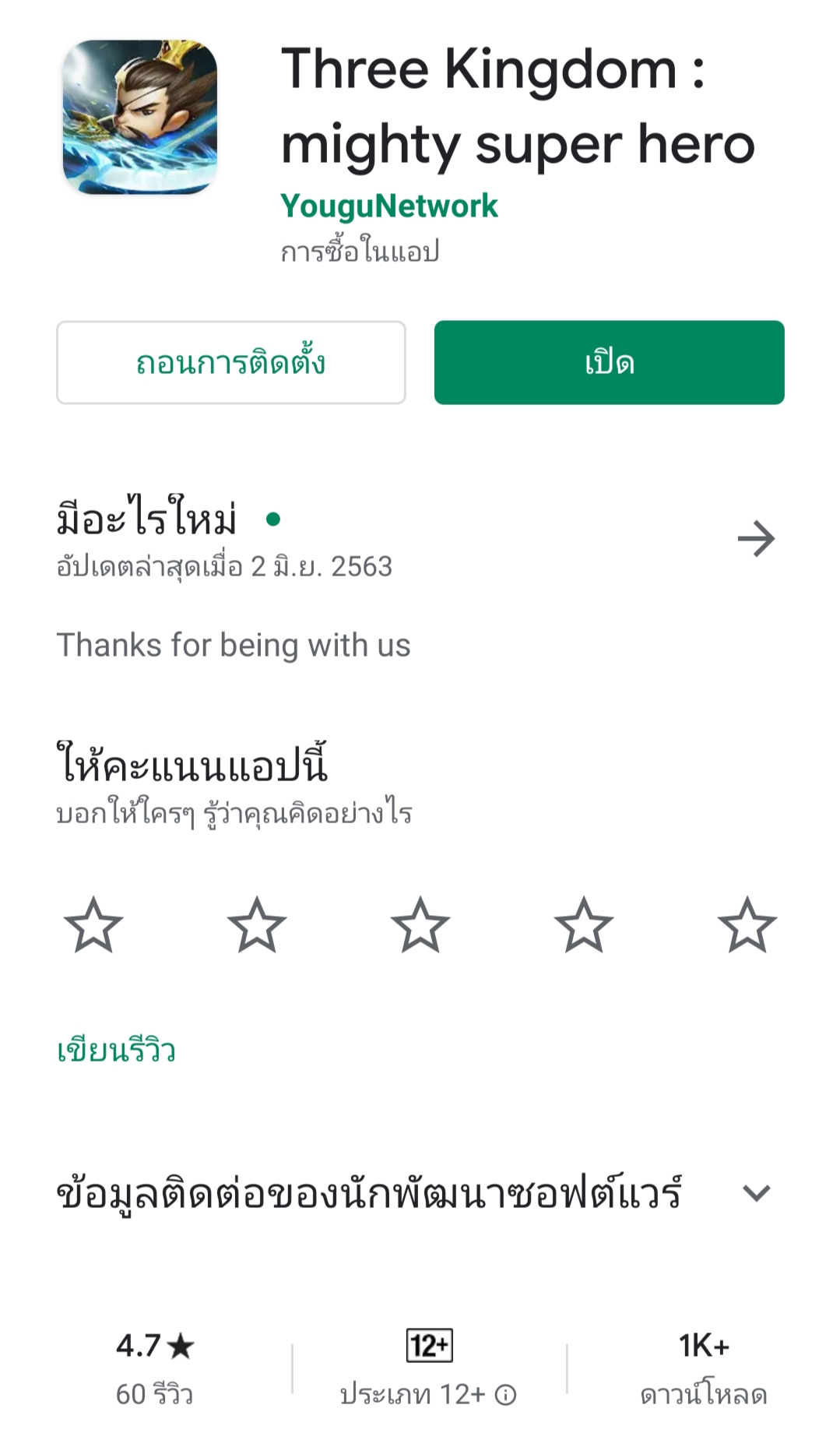Tap the ถอนการติดตั้ง (uninstall) button
This screenshot has height=1440, width=840.
(x=231, y=362)
